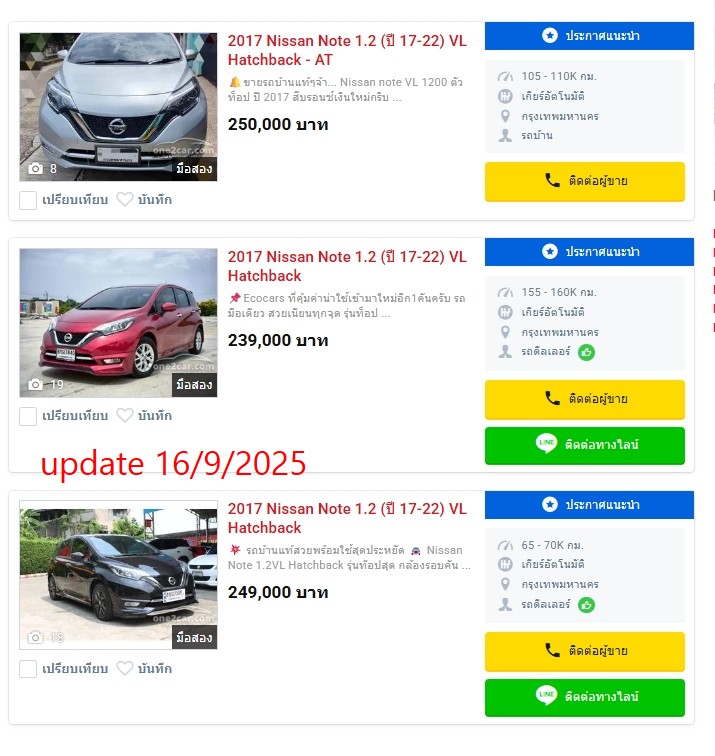View photos of the red Nissan Note
Viewport: 715px width, 756px height.
click(x=118, y=322)
